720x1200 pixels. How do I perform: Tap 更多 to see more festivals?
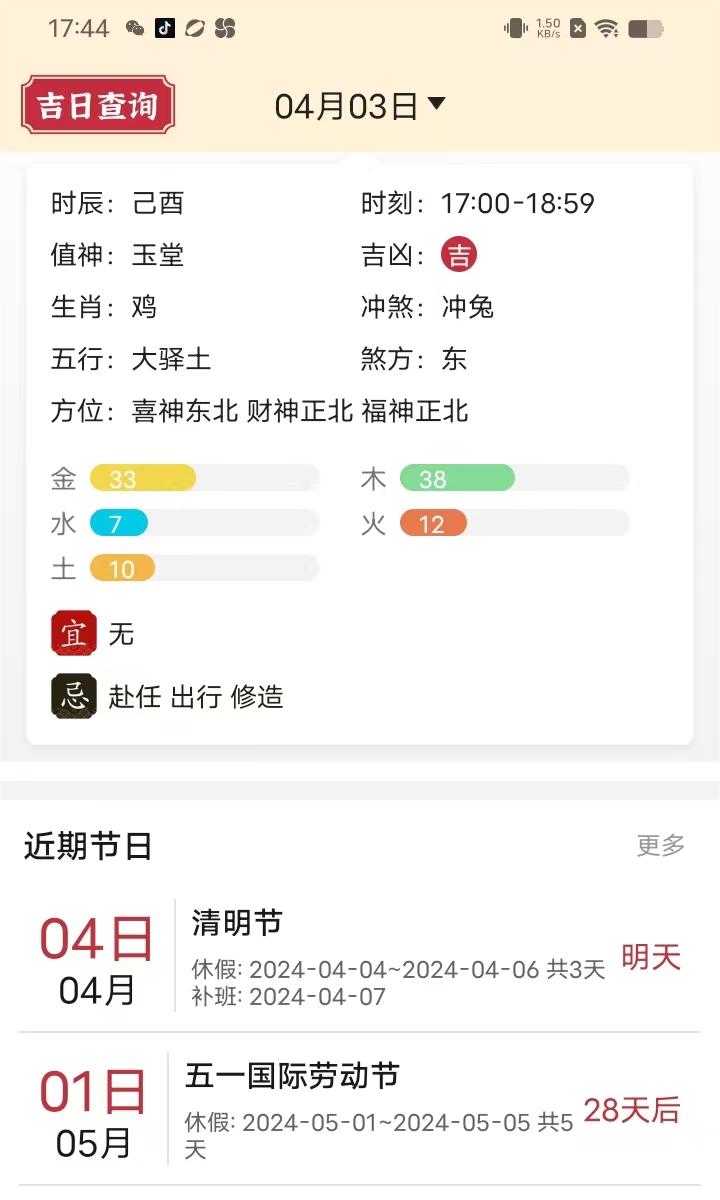[x=658, y=846]
